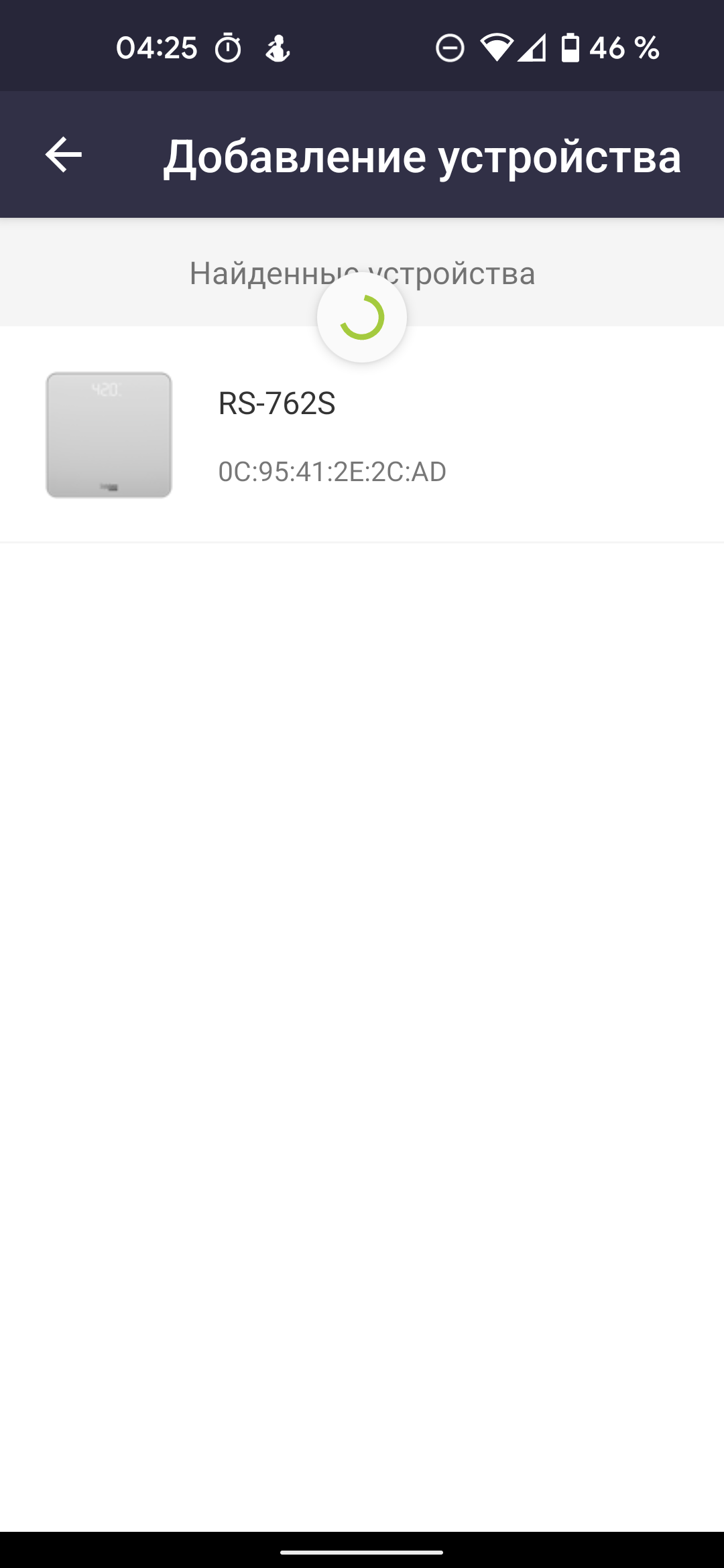Select the found device RS-762S
The height and width of the screenshot is (1568, 724).
[362, 435]
